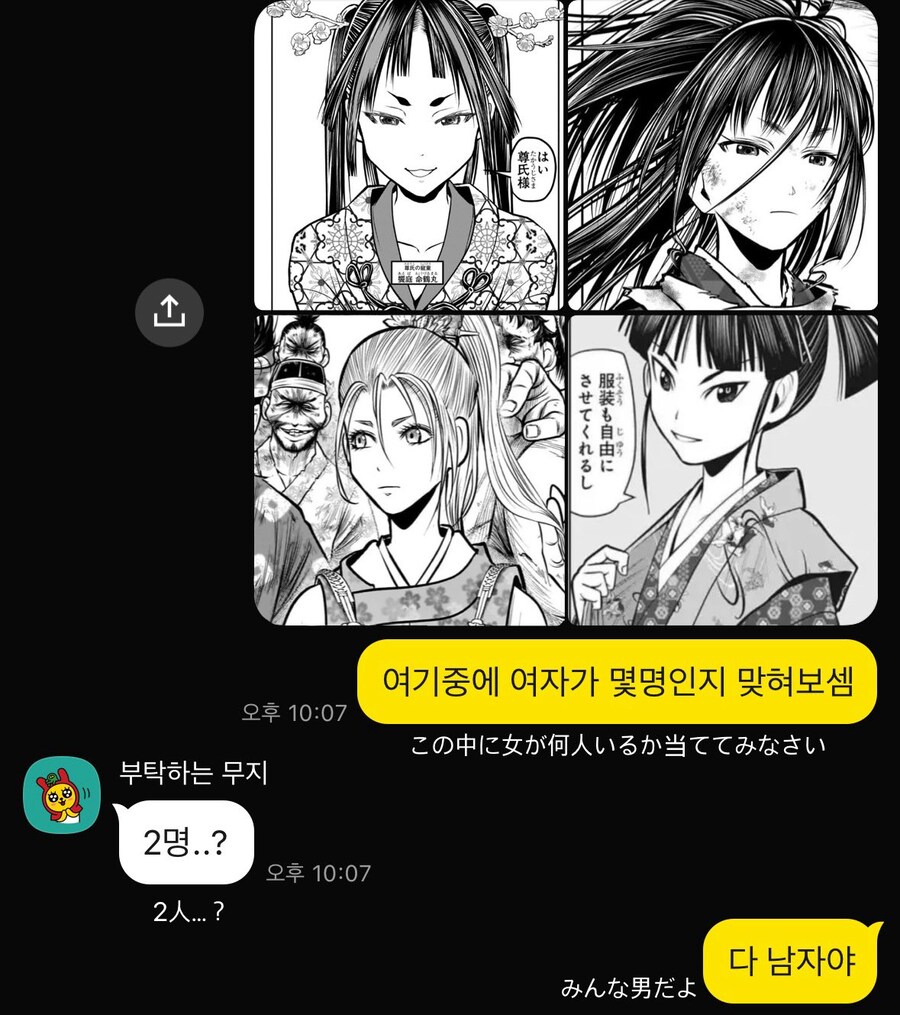Open the bottom-left image with the ponytail character
900x1015 pixels.
tap(409, 470)
